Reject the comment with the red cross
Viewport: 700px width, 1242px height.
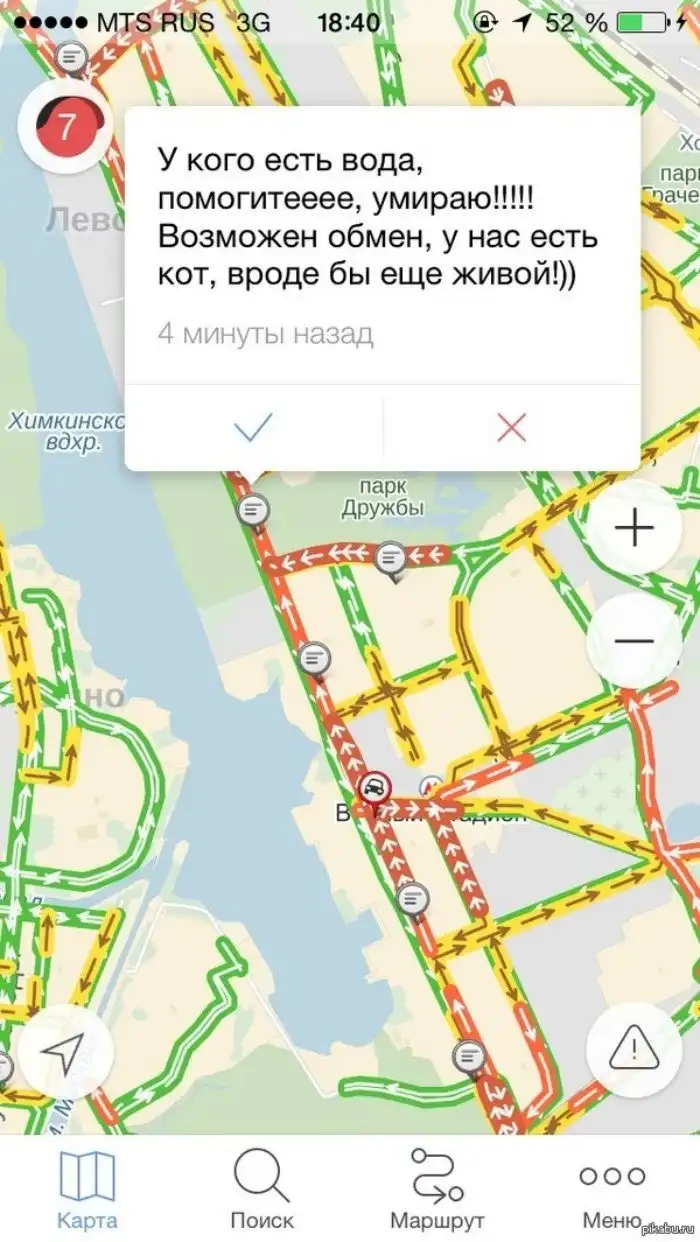tap(511, 428)
